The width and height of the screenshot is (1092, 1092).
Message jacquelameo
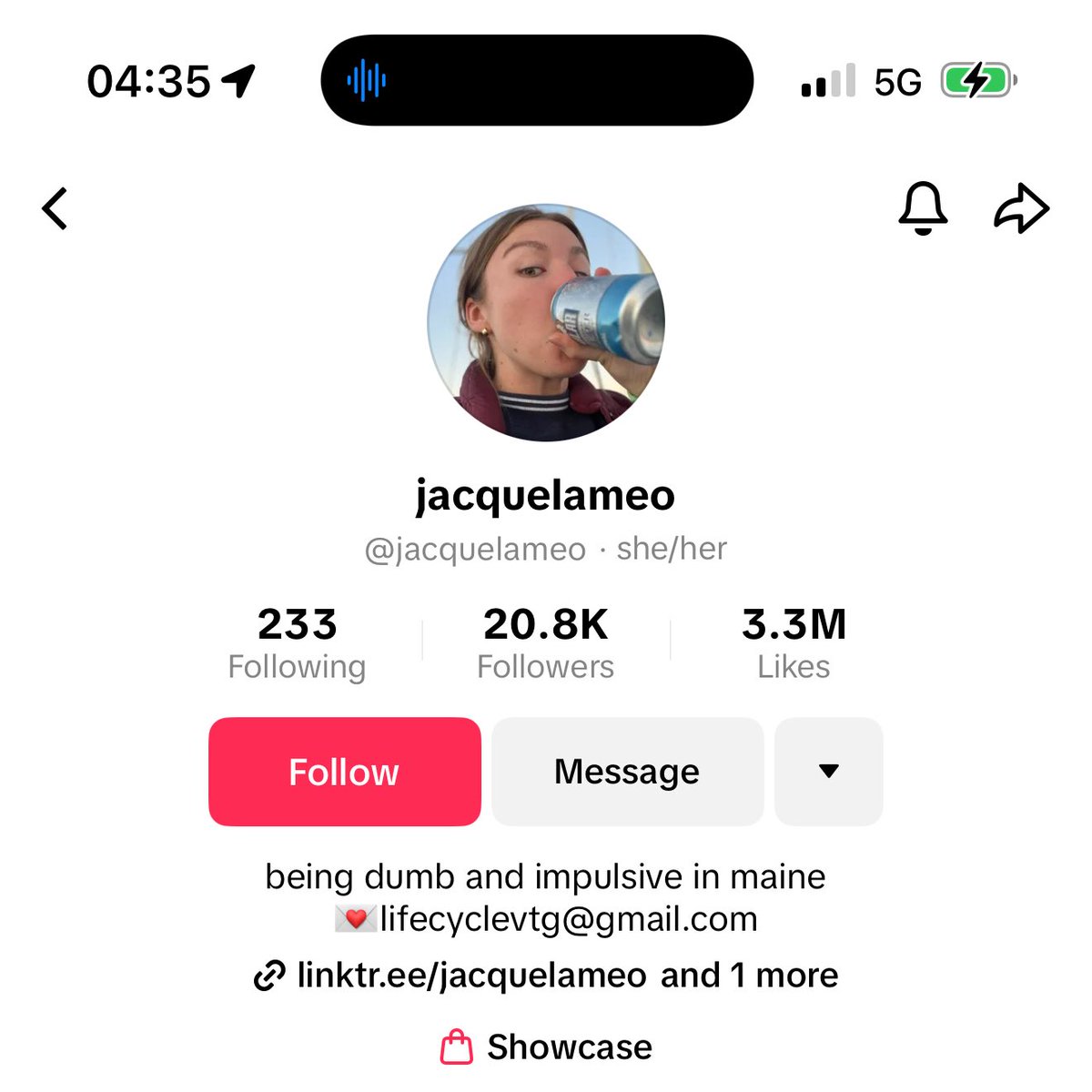pyautogui.click(x=627, y=772)
